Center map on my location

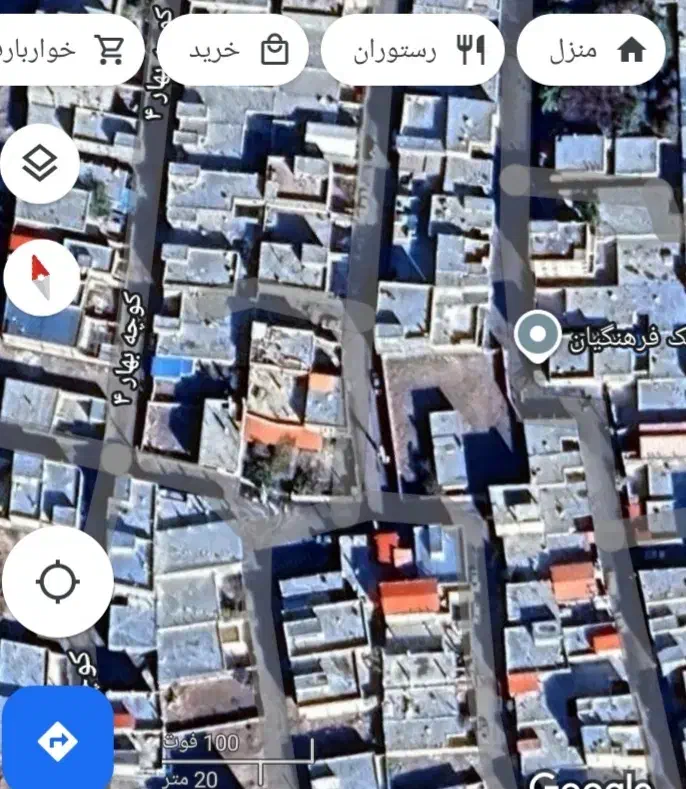pos(57,581)
